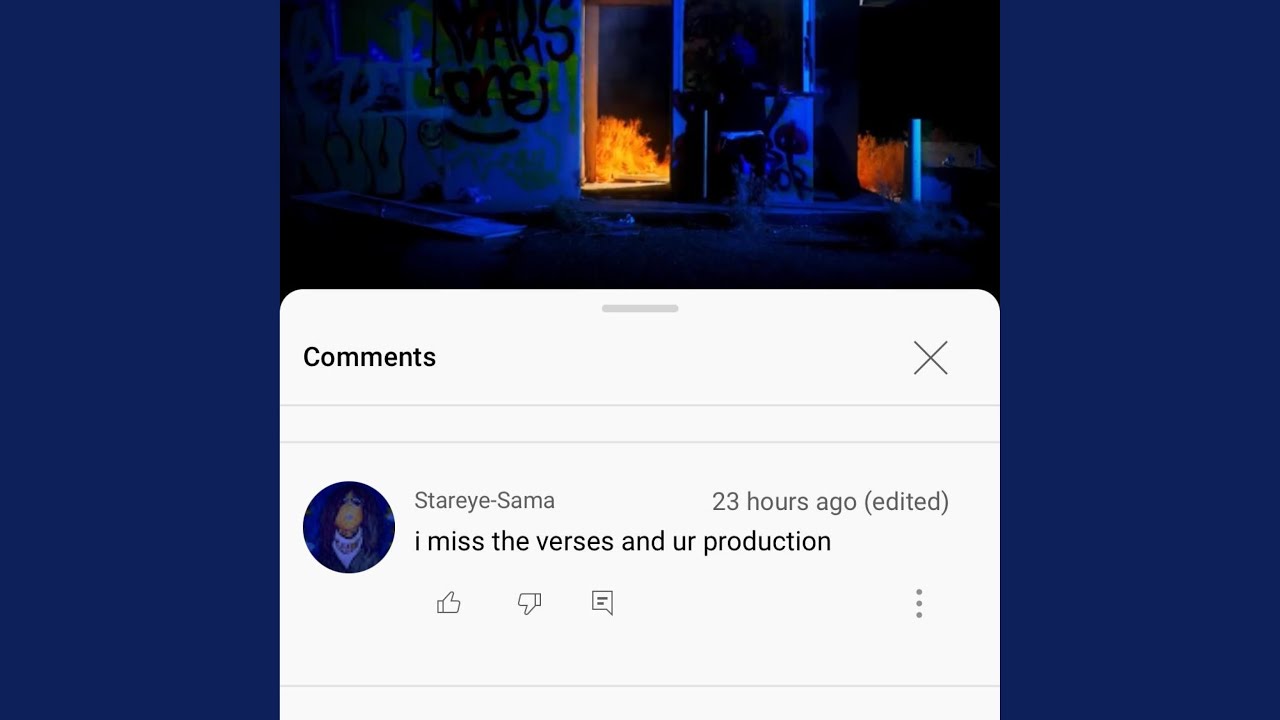Dislike Stareye-Sama's comment
The width and height of the screenshot is (1280, 720).
click(x=529, y=603)
